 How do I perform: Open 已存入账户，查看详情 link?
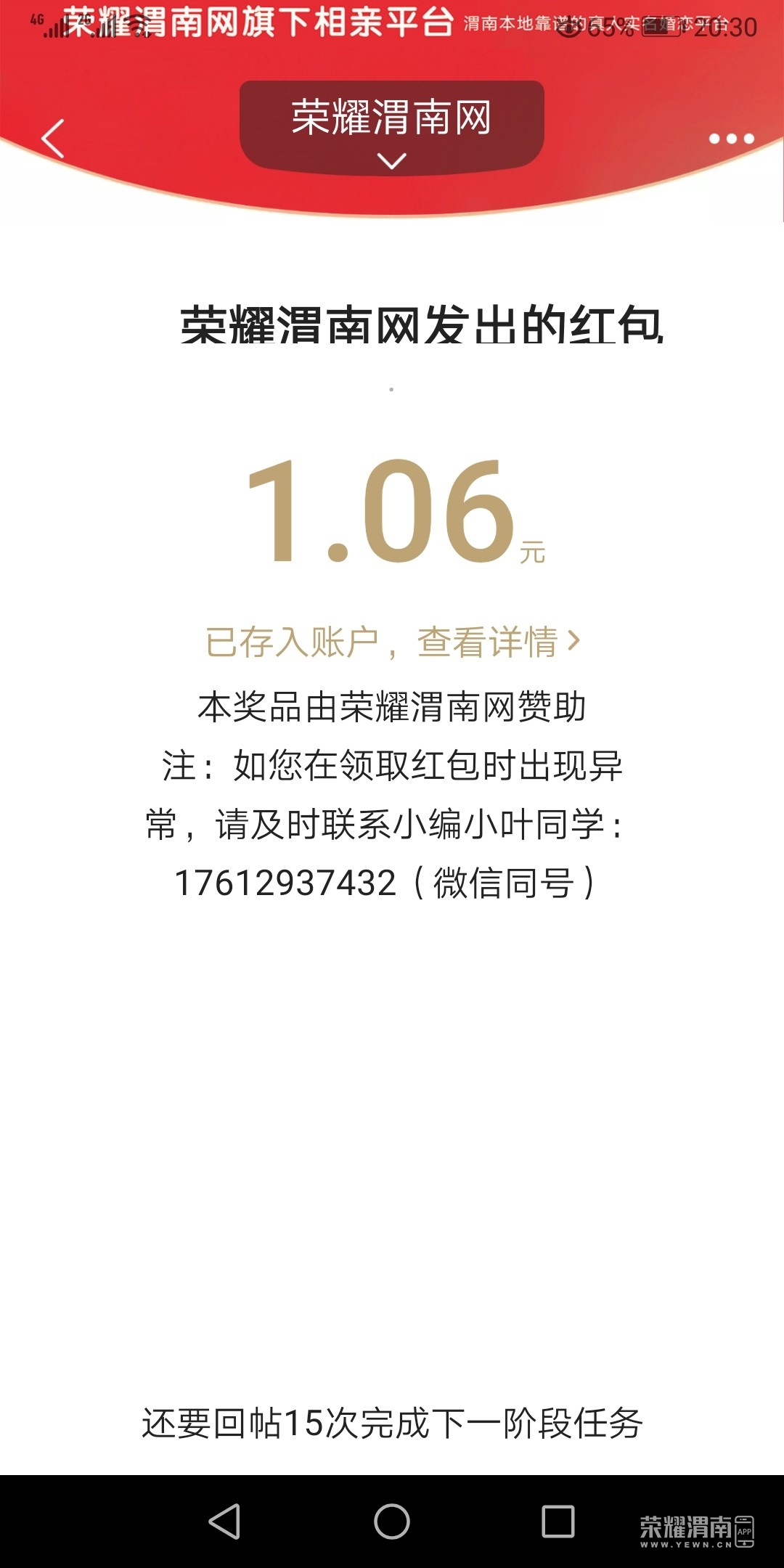coord(393,642)
